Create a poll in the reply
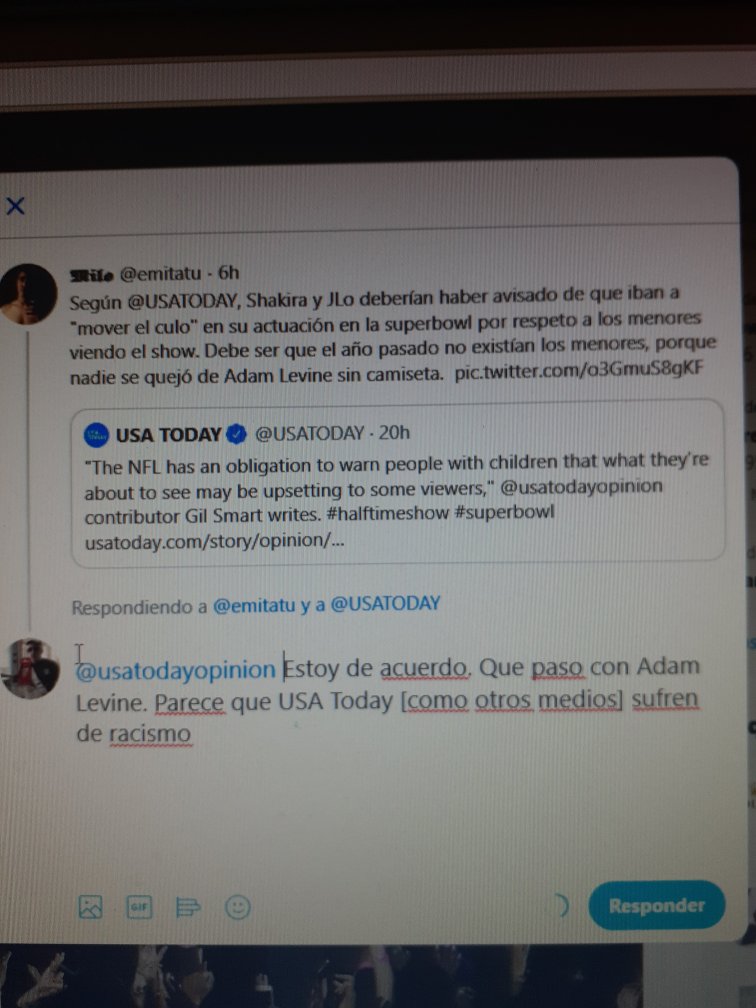Screen dimensions: 756x1008 pos(188,907)
